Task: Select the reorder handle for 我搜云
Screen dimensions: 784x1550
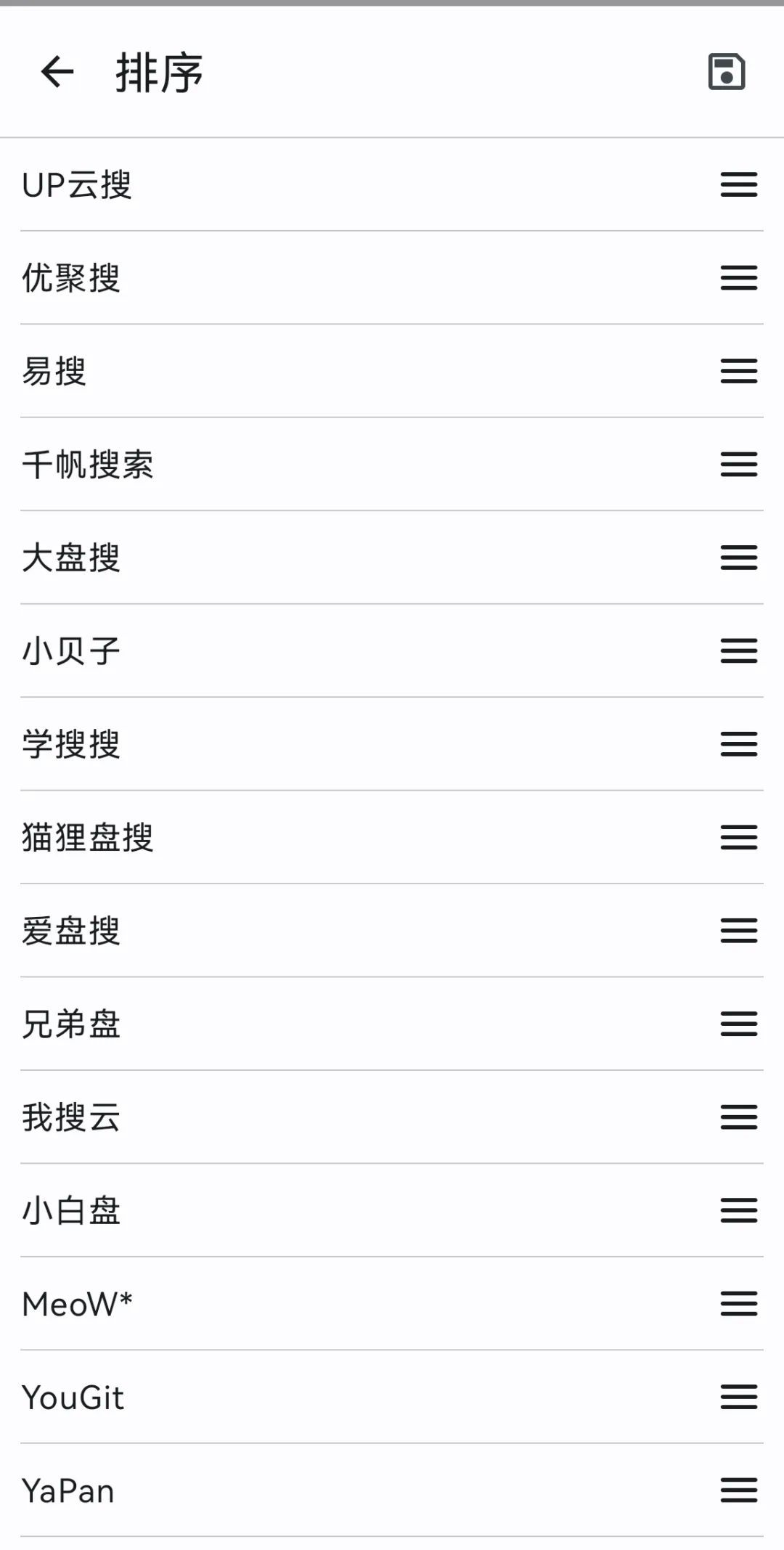Action: point(739,1118)
